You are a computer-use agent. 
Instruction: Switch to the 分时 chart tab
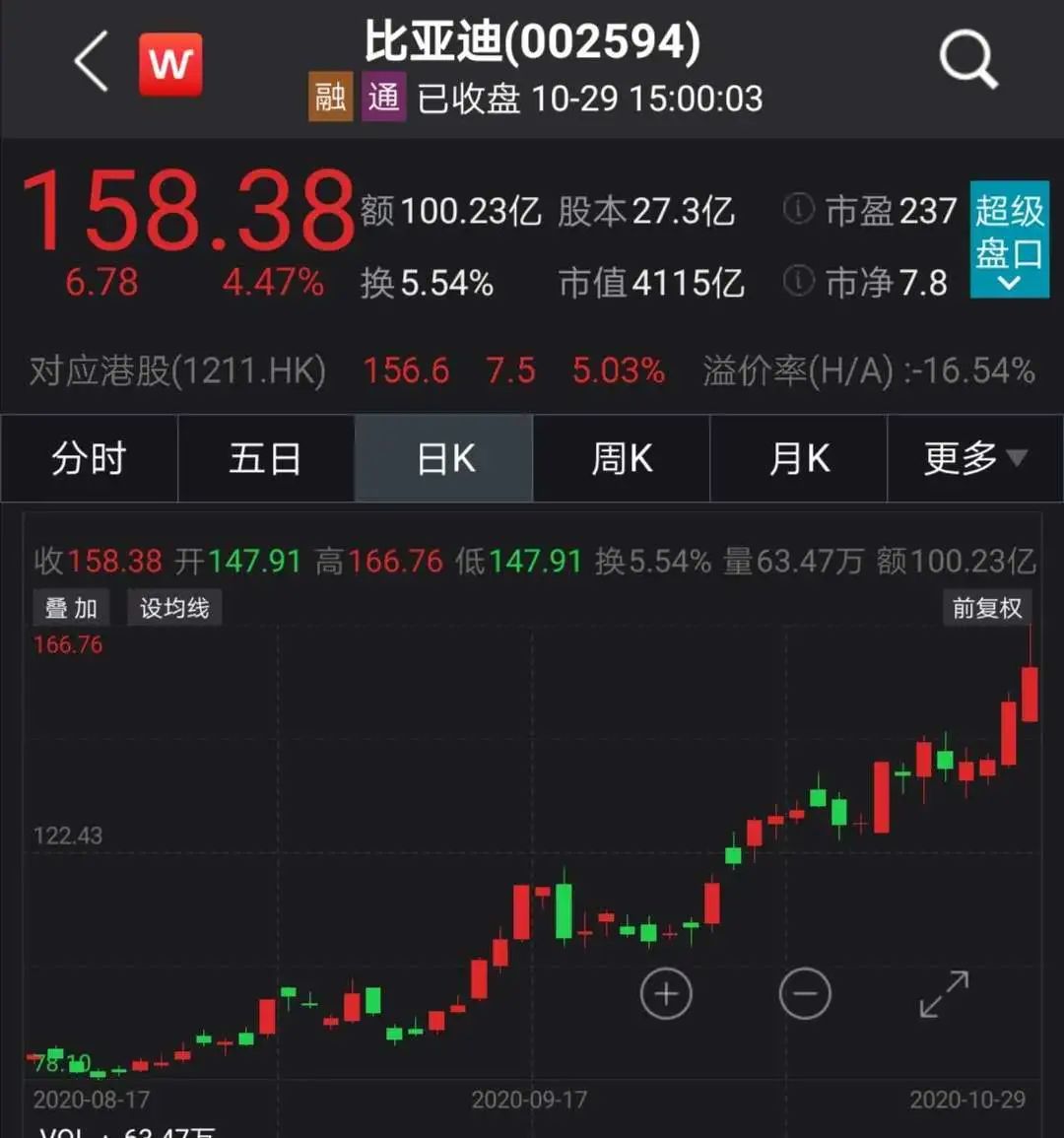click(x=89, y=459)
